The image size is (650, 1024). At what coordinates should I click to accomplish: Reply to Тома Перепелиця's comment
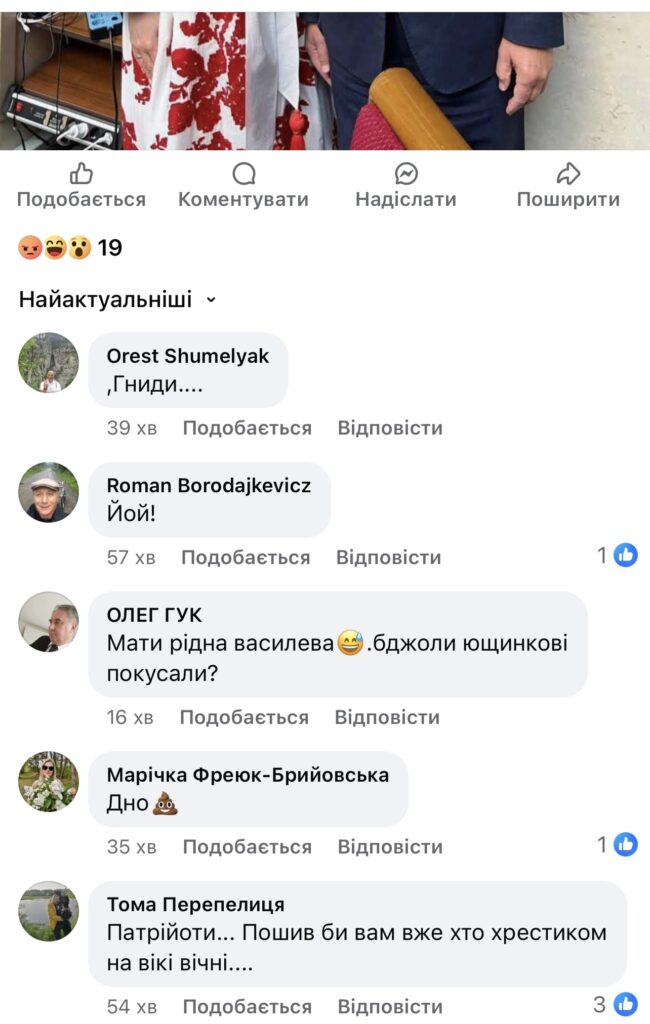tap(390, 1006)
